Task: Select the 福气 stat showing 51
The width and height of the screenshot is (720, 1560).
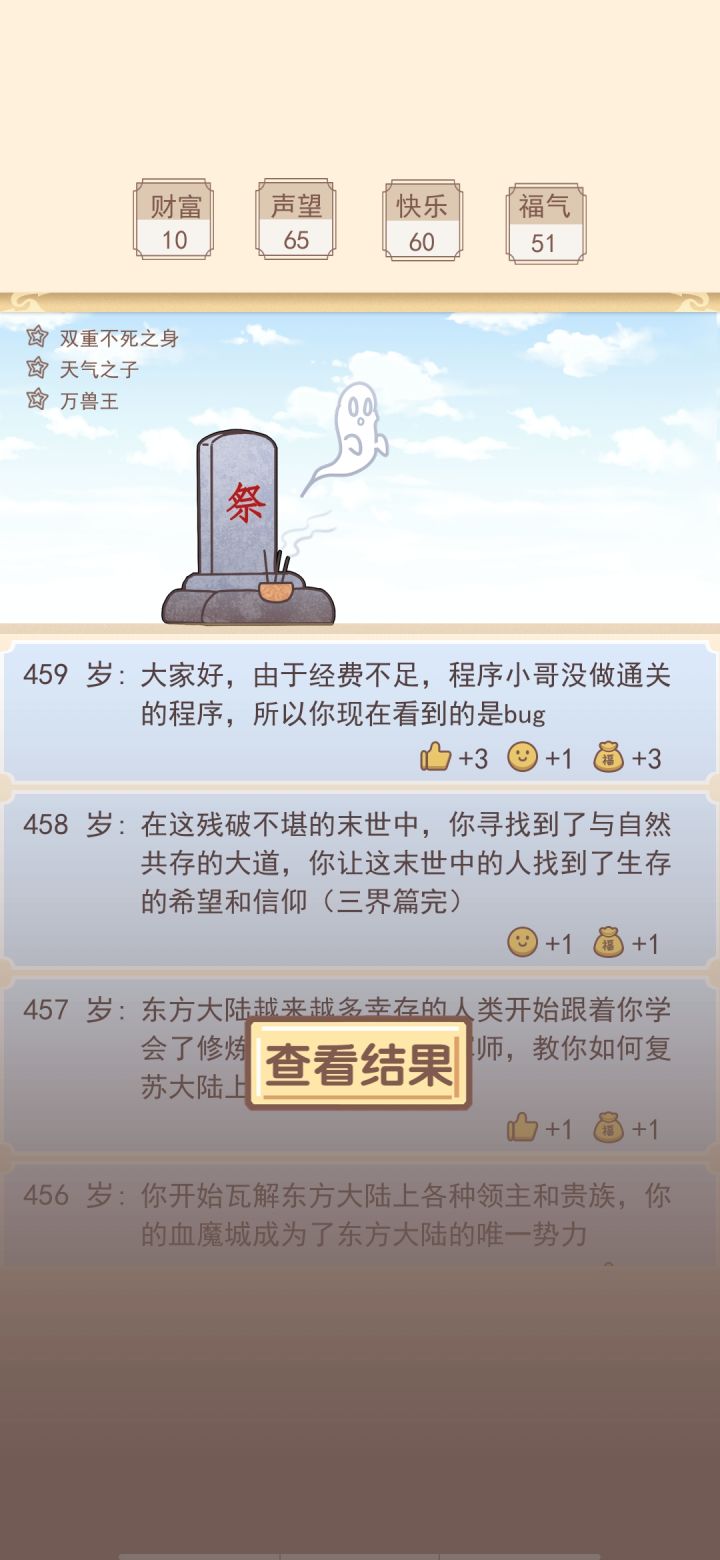Action: click(545, 220)
